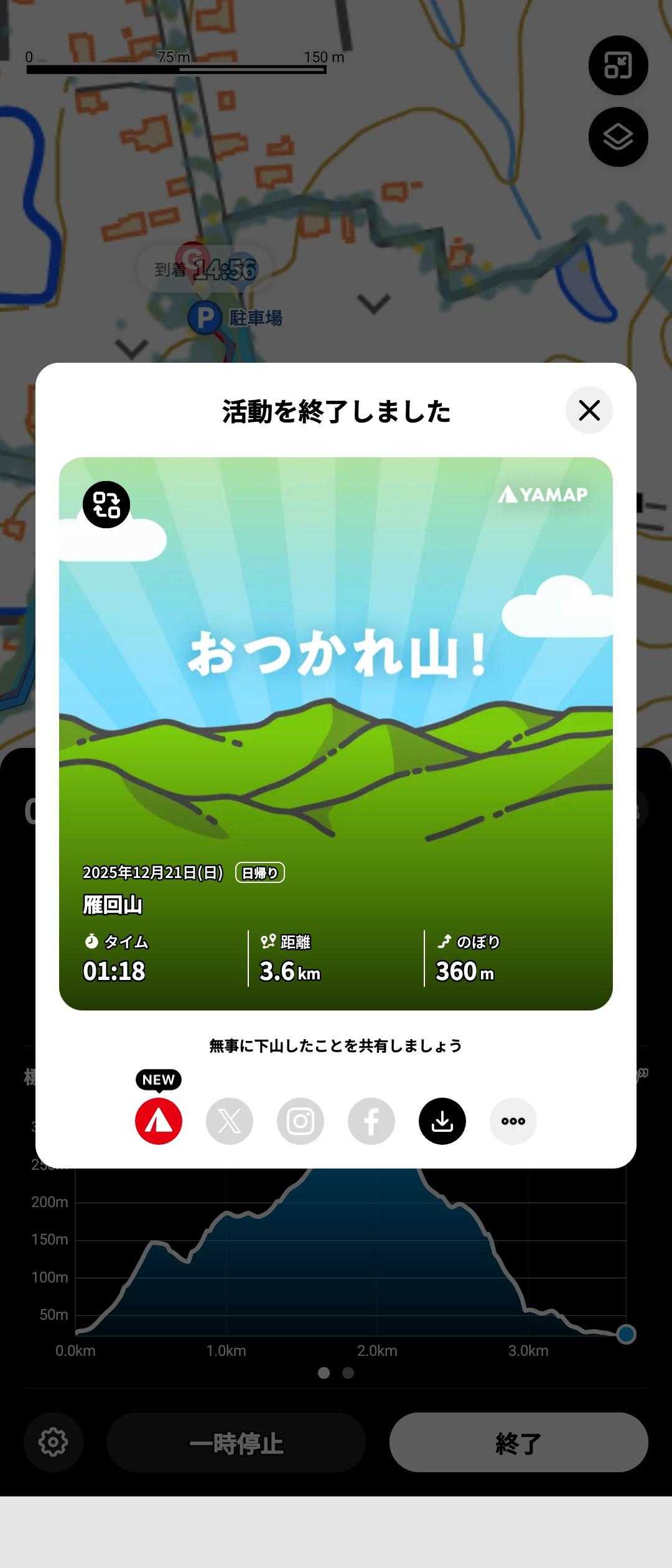Download the activity summary image

(442, 1121)
